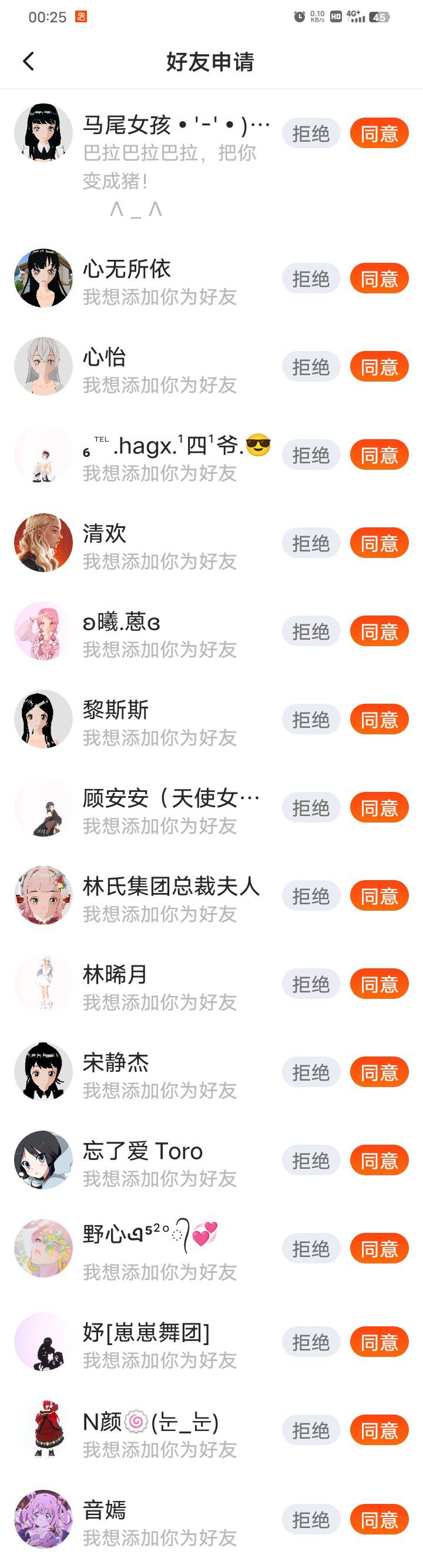
Task: Agree to 音嫣's friend request
Action: tap(378, 1520)
